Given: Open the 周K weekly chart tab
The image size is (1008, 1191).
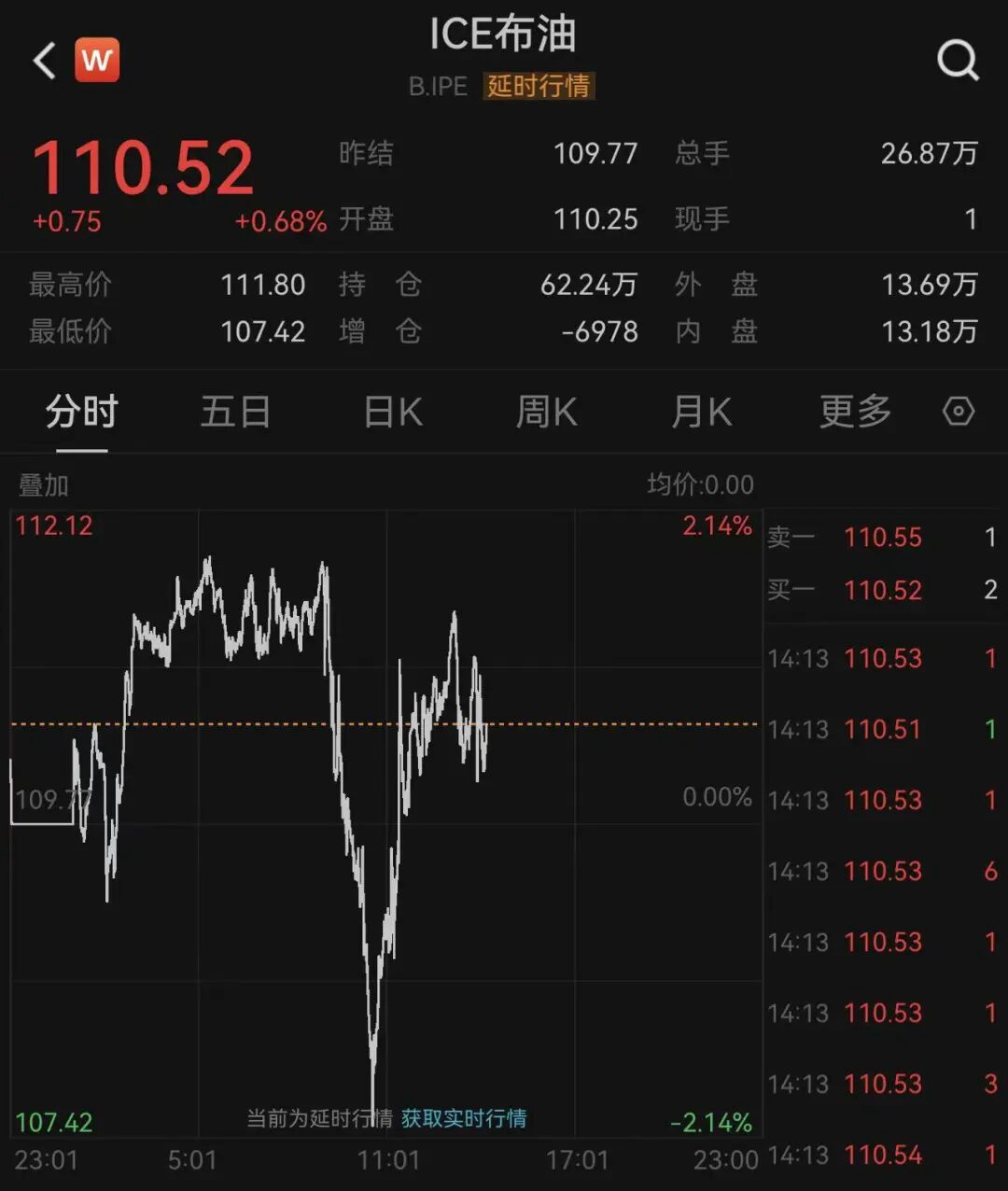Looking at the screenshot, I should click(x=546, y=412).
